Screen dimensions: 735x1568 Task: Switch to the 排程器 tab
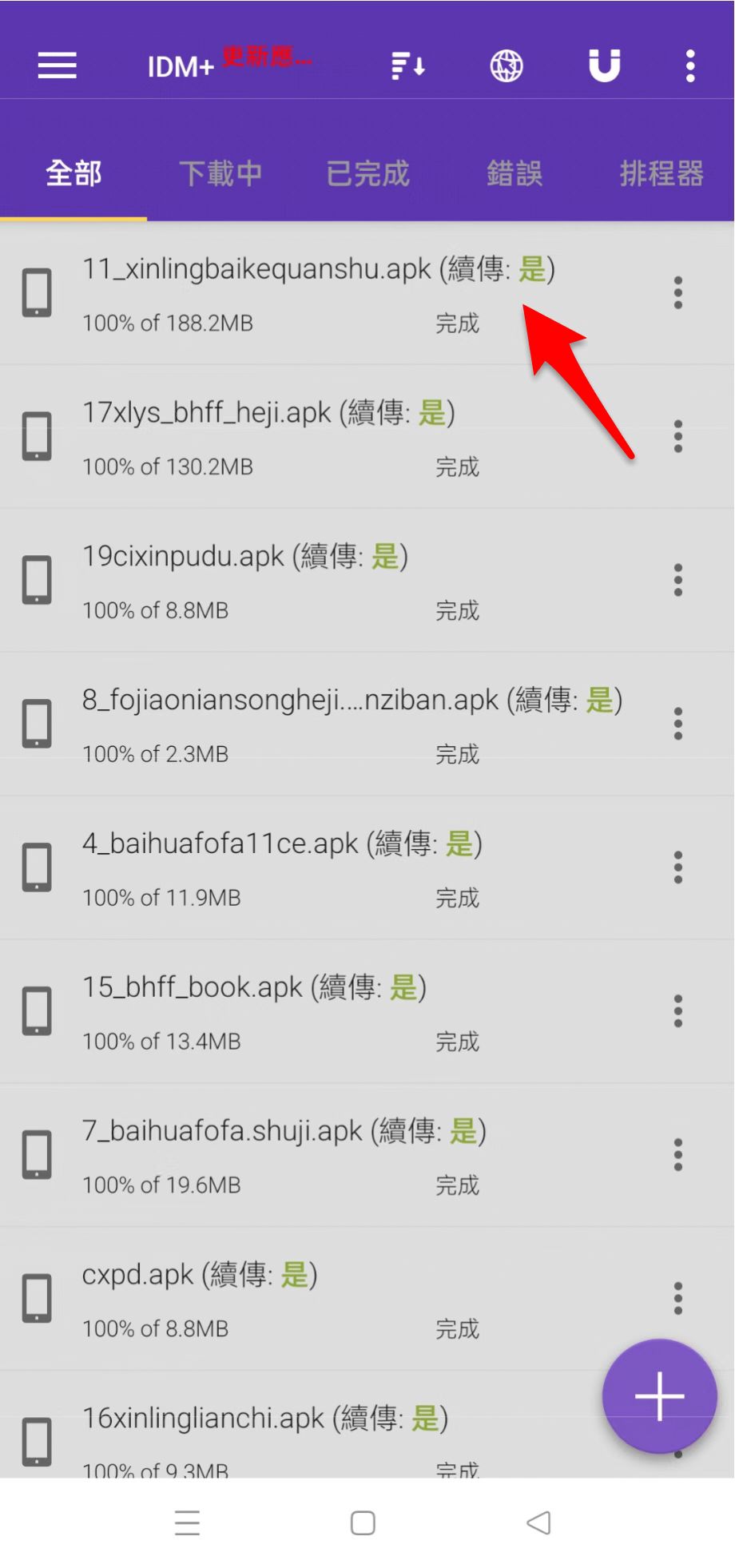(661, 173)
